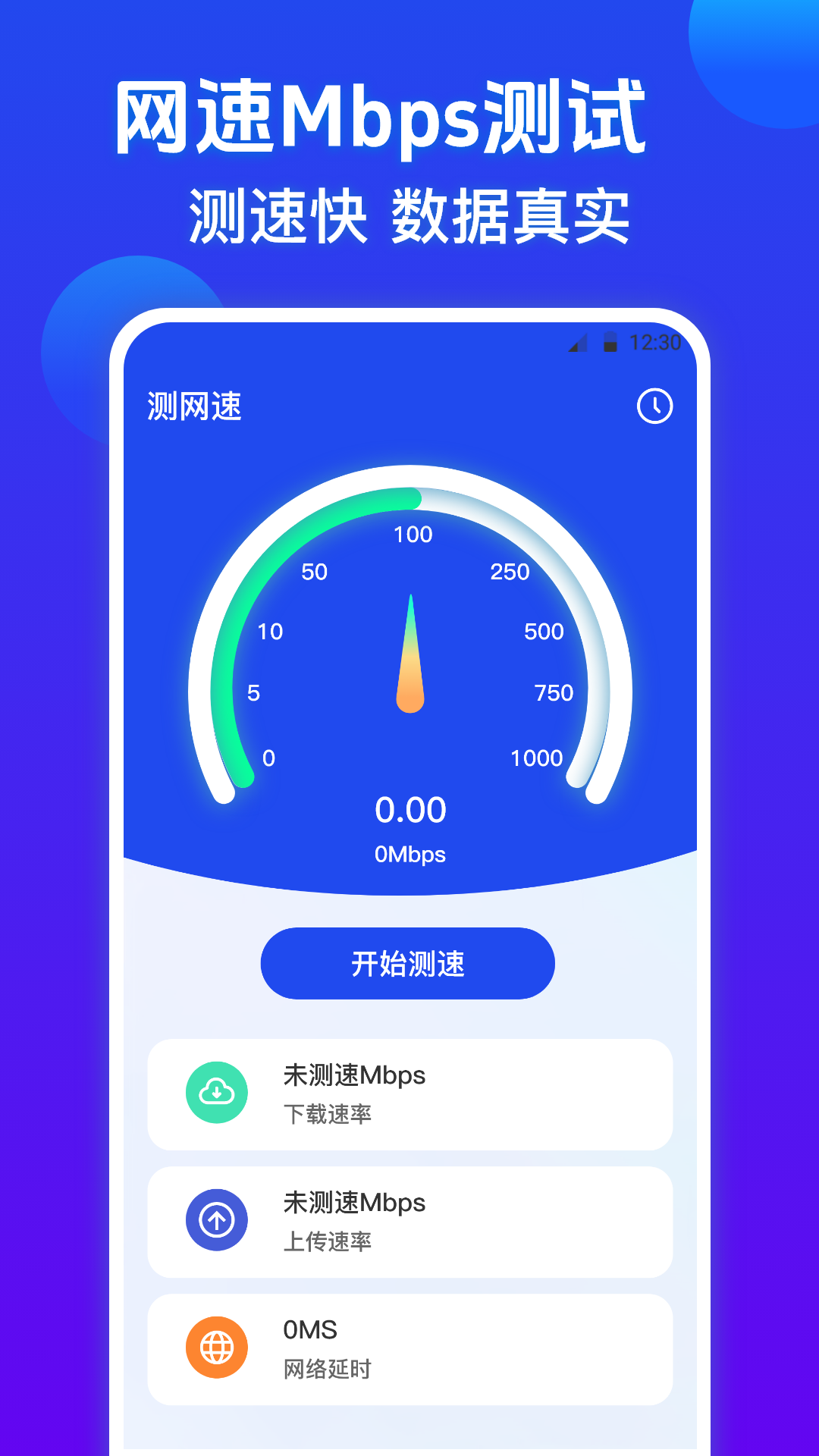Click the blue circle decoration at top right
819x1456 pixels.
point(766,45)
